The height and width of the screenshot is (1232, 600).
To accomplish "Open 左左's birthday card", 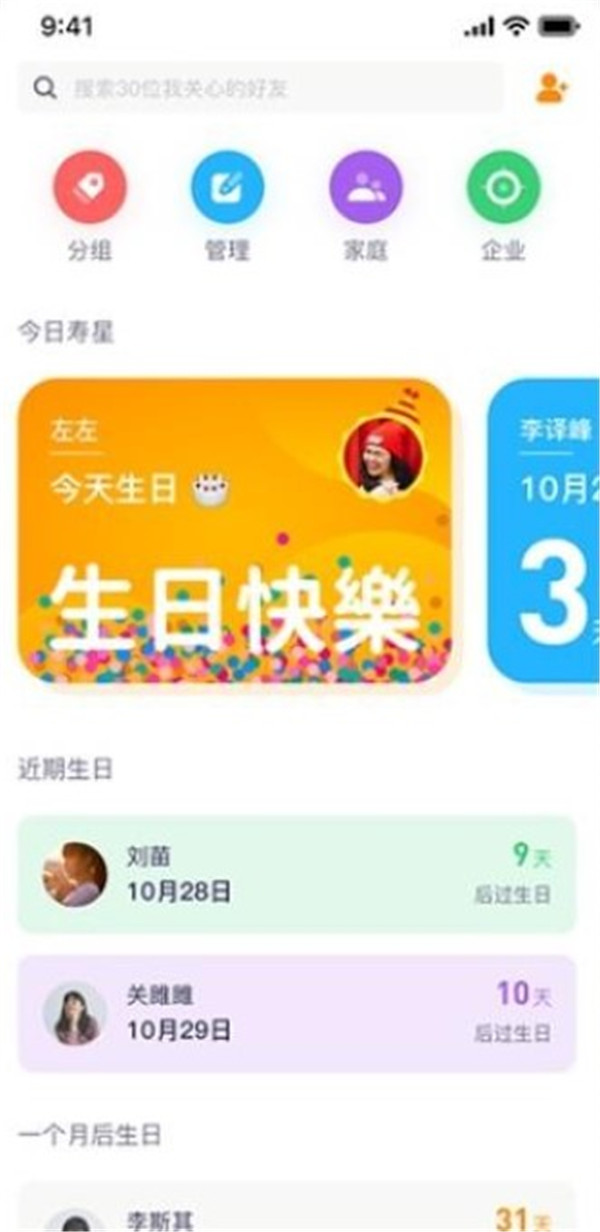I will [x=235, y=531].
